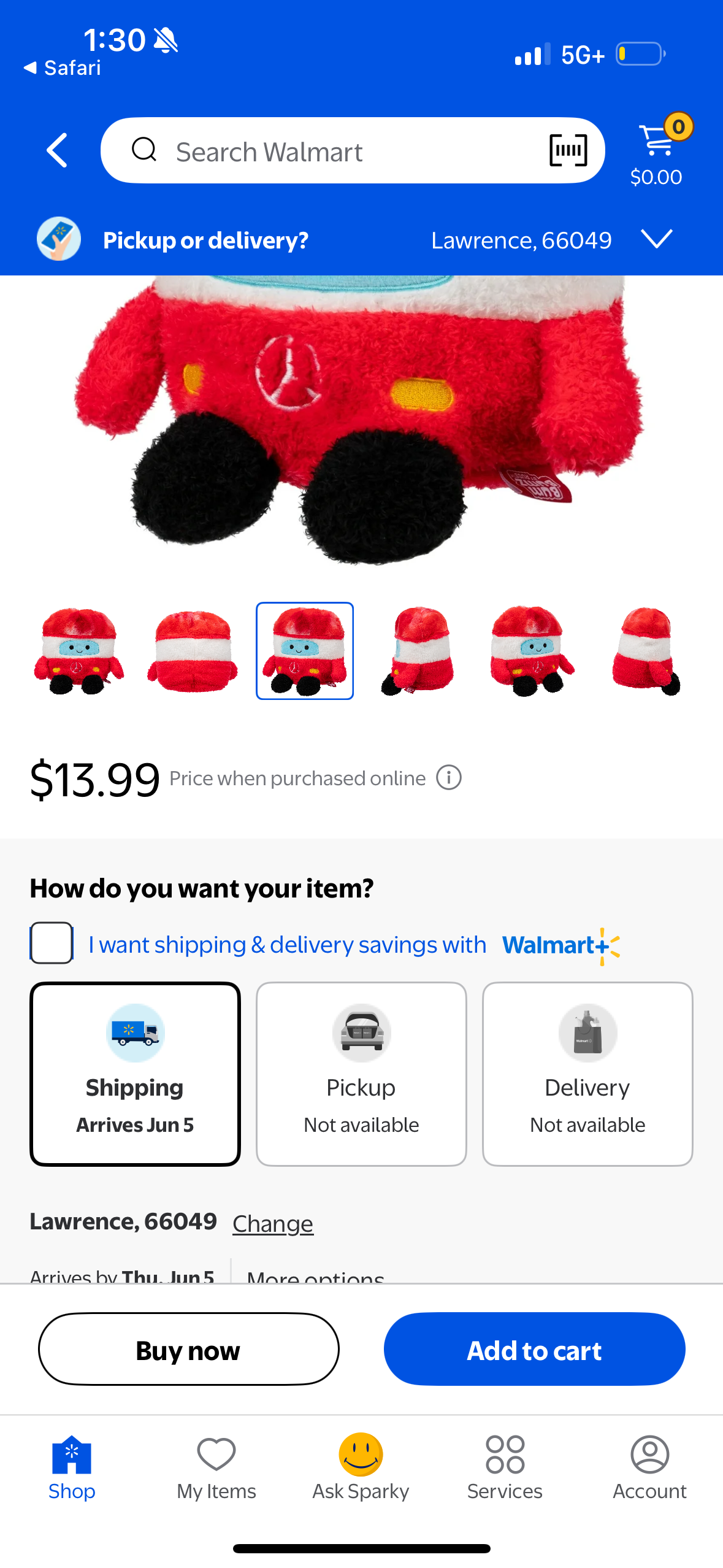The width and height of the screenshot is (723, 1568).
Task: View the first product thumbnail
Action: 78,651
